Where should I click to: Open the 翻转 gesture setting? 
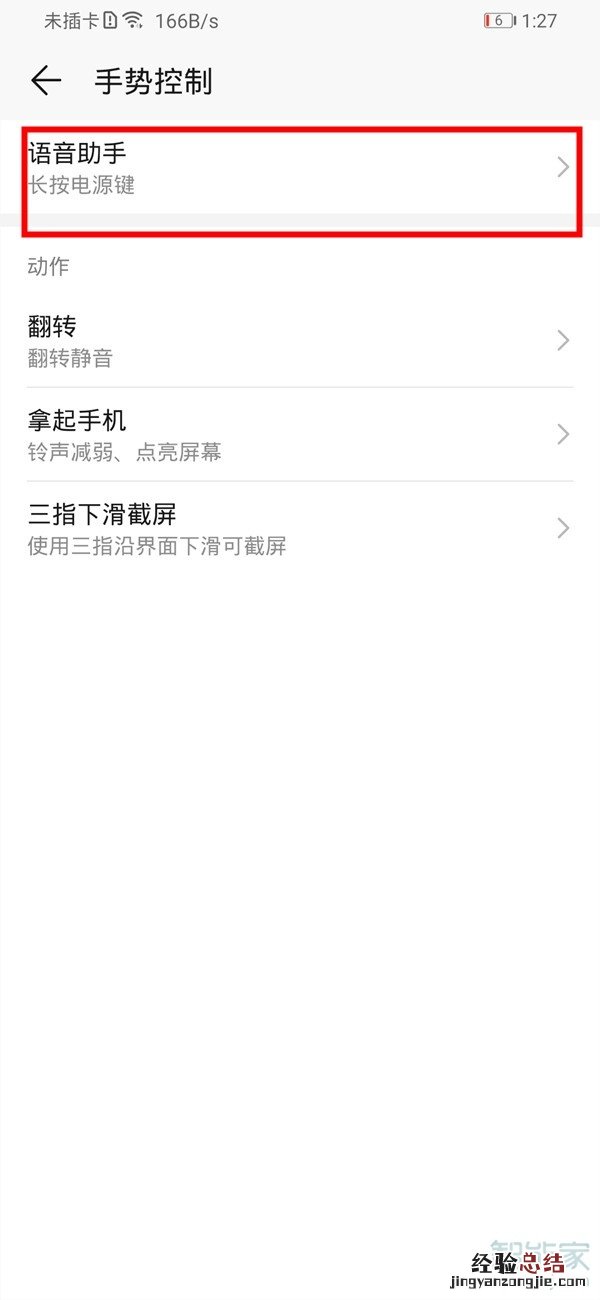tap(300, 341)
